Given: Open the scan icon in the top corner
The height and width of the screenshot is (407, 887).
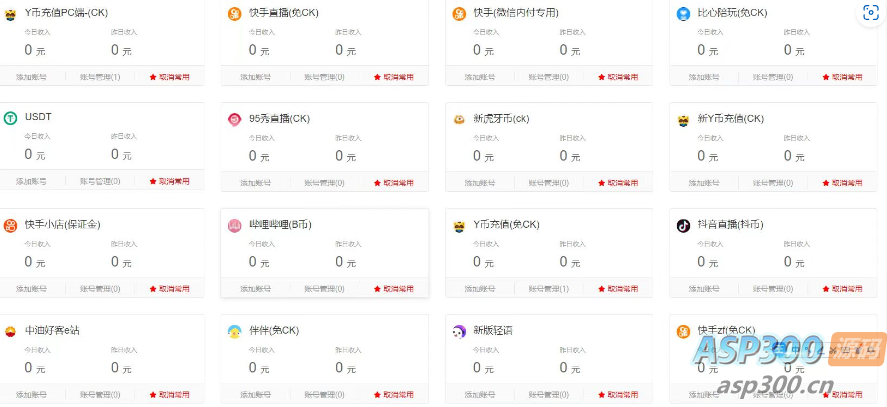Looking at the screenshot, I should 869,13.
